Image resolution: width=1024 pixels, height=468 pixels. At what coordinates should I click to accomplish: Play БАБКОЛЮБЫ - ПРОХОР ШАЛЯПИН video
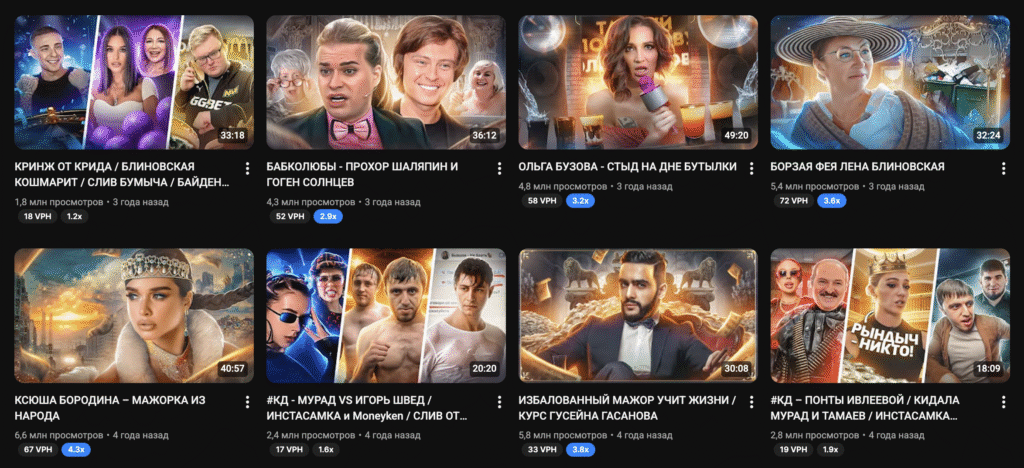386,81
